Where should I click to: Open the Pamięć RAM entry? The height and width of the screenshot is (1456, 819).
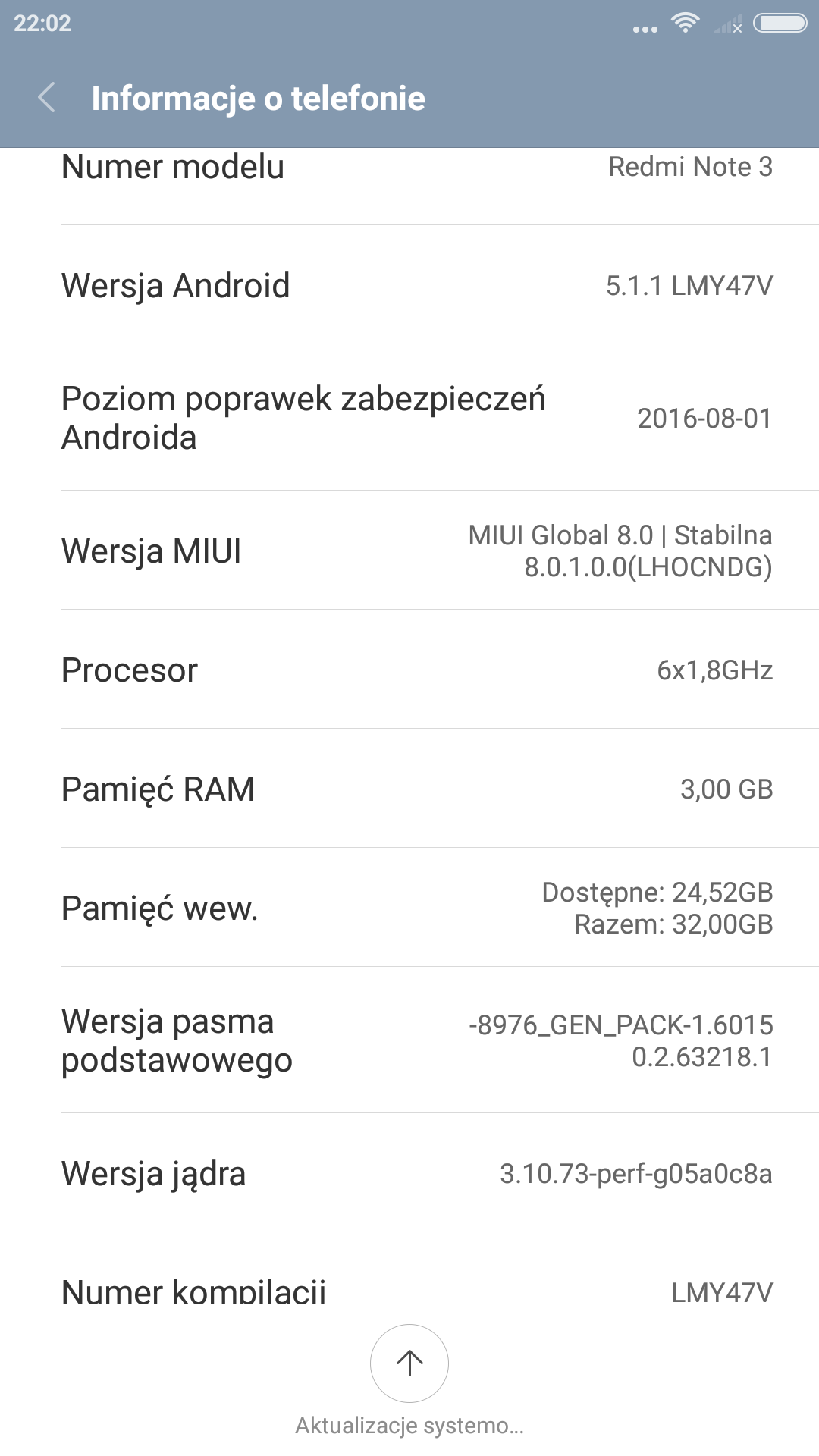(409, 789)
